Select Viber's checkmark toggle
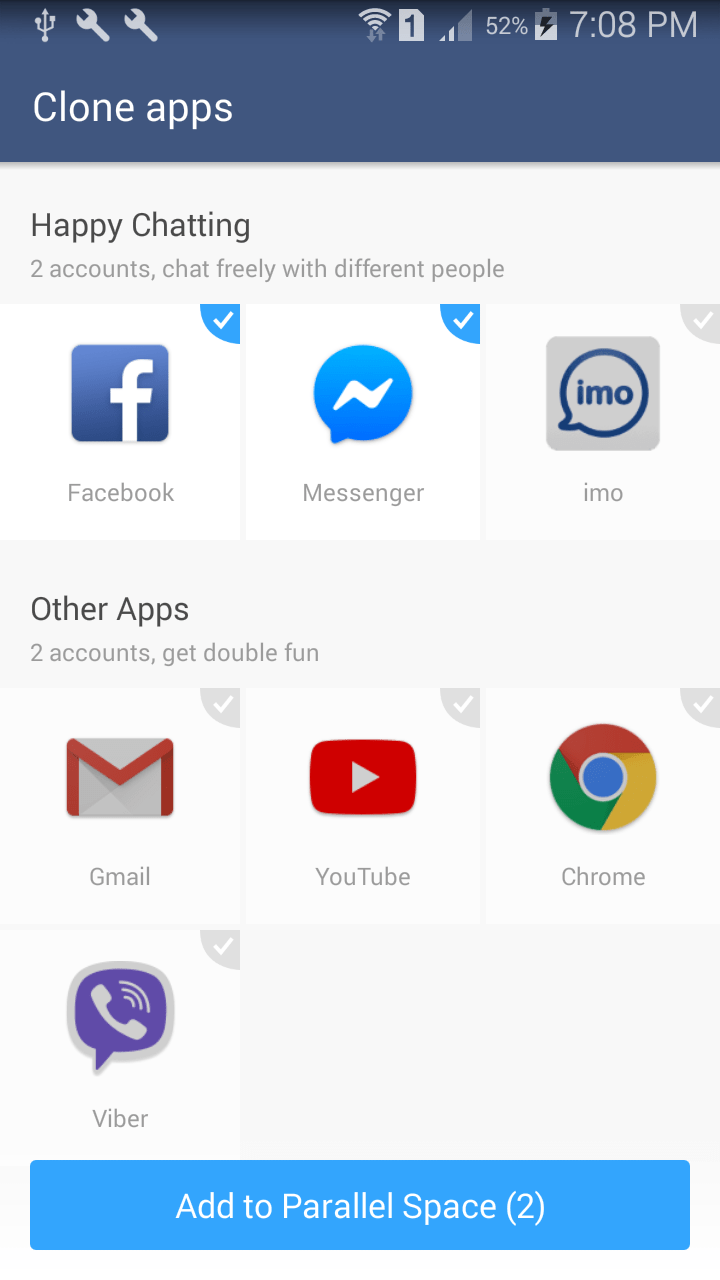 (222, 948)
